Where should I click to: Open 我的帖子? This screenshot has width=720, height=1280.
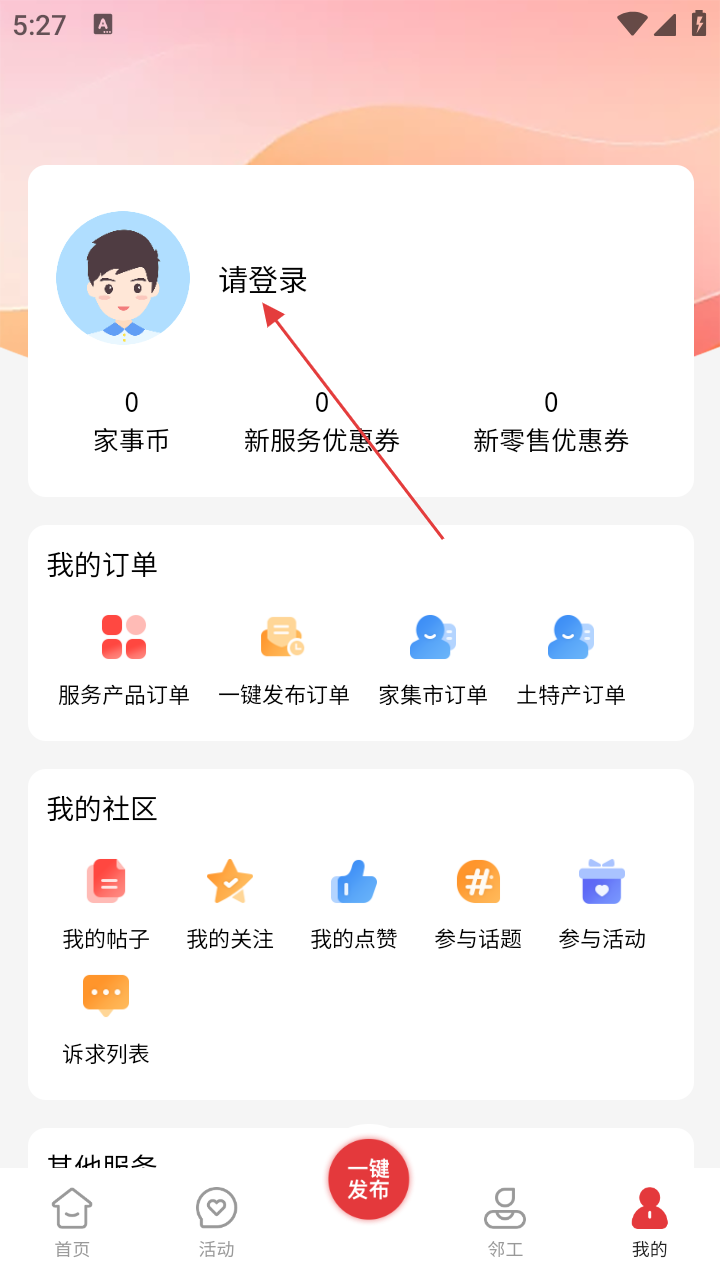pyautogui.click(x=106, y=902)
